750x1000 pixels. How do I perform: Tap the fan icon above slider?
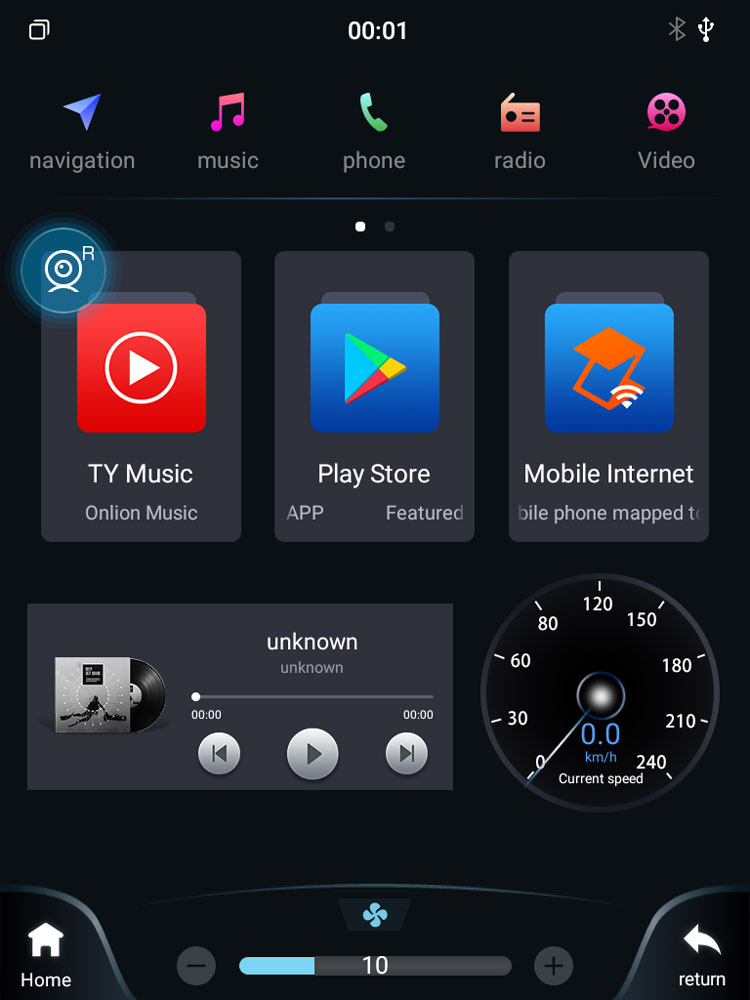click(375, 914)
